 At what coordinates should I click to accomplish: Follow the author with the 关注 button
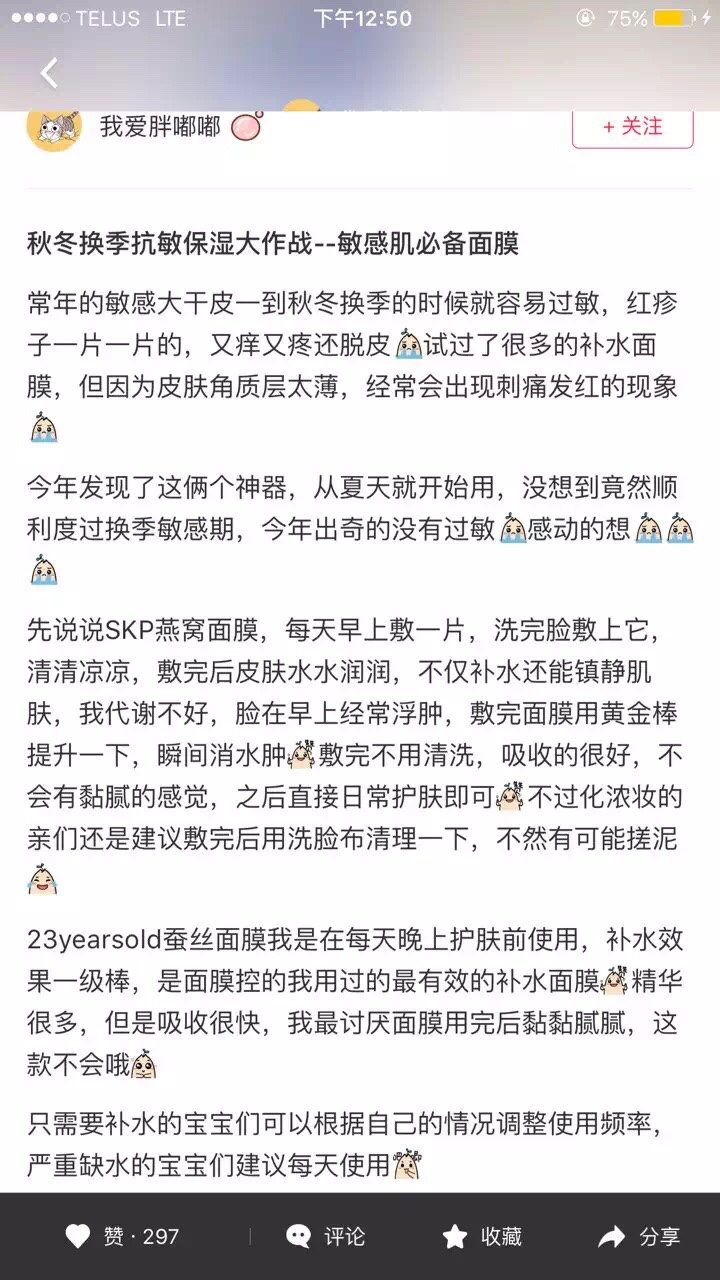[x=632, y=127]
